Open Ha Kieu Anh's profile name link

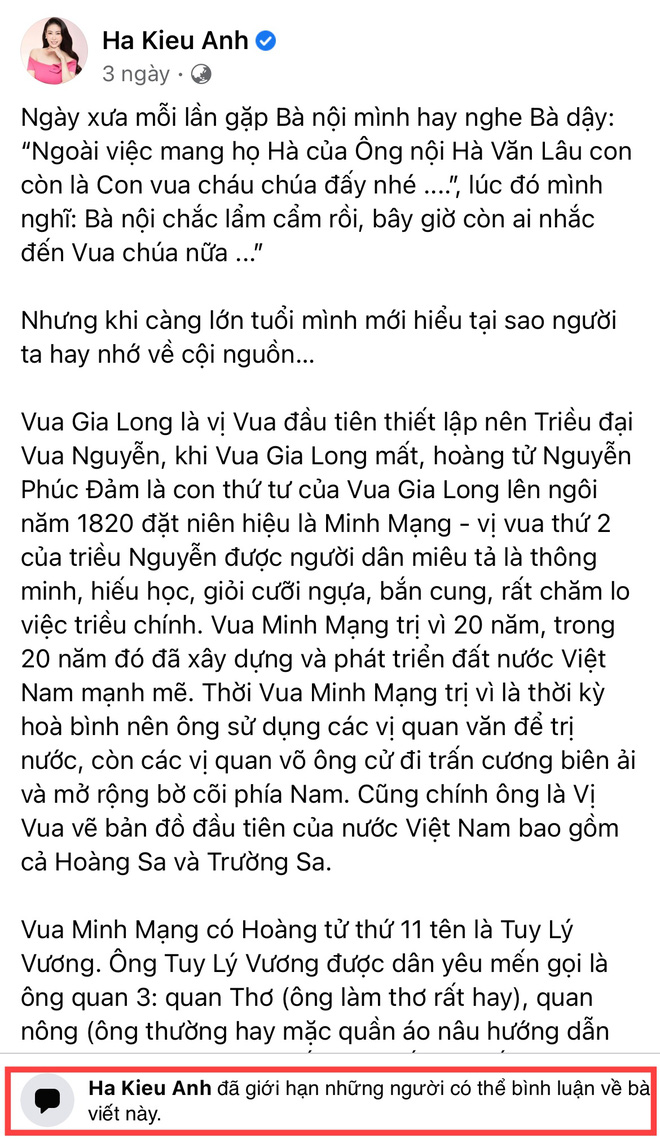(x=175, y=39)
